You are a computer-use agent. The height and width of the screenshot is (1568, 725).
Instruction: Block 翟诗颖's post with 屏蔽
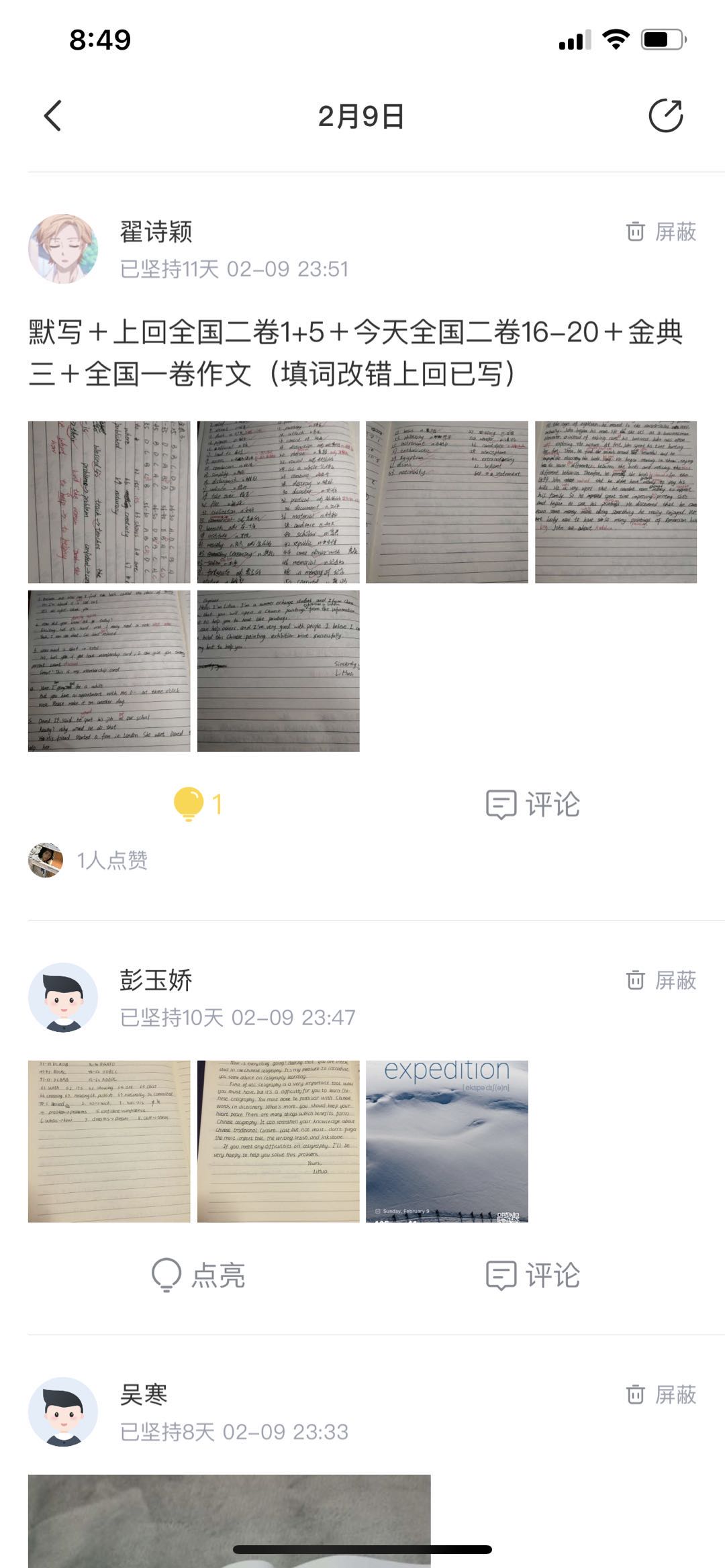[x=661, y=232]
